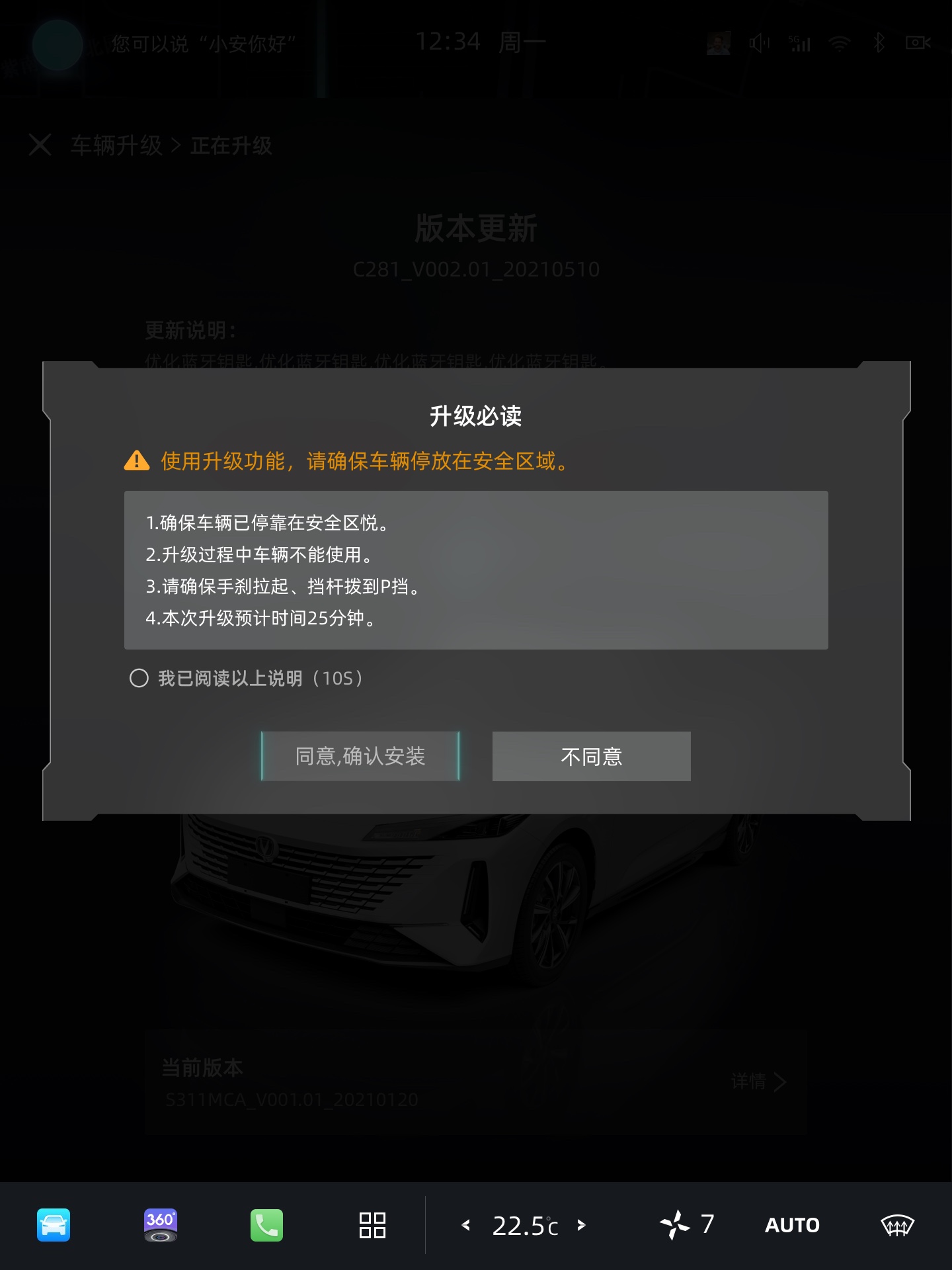This screenshot has width=952, height=1270.
Task: Open the phone dialer app
Action: [266, 1225]
